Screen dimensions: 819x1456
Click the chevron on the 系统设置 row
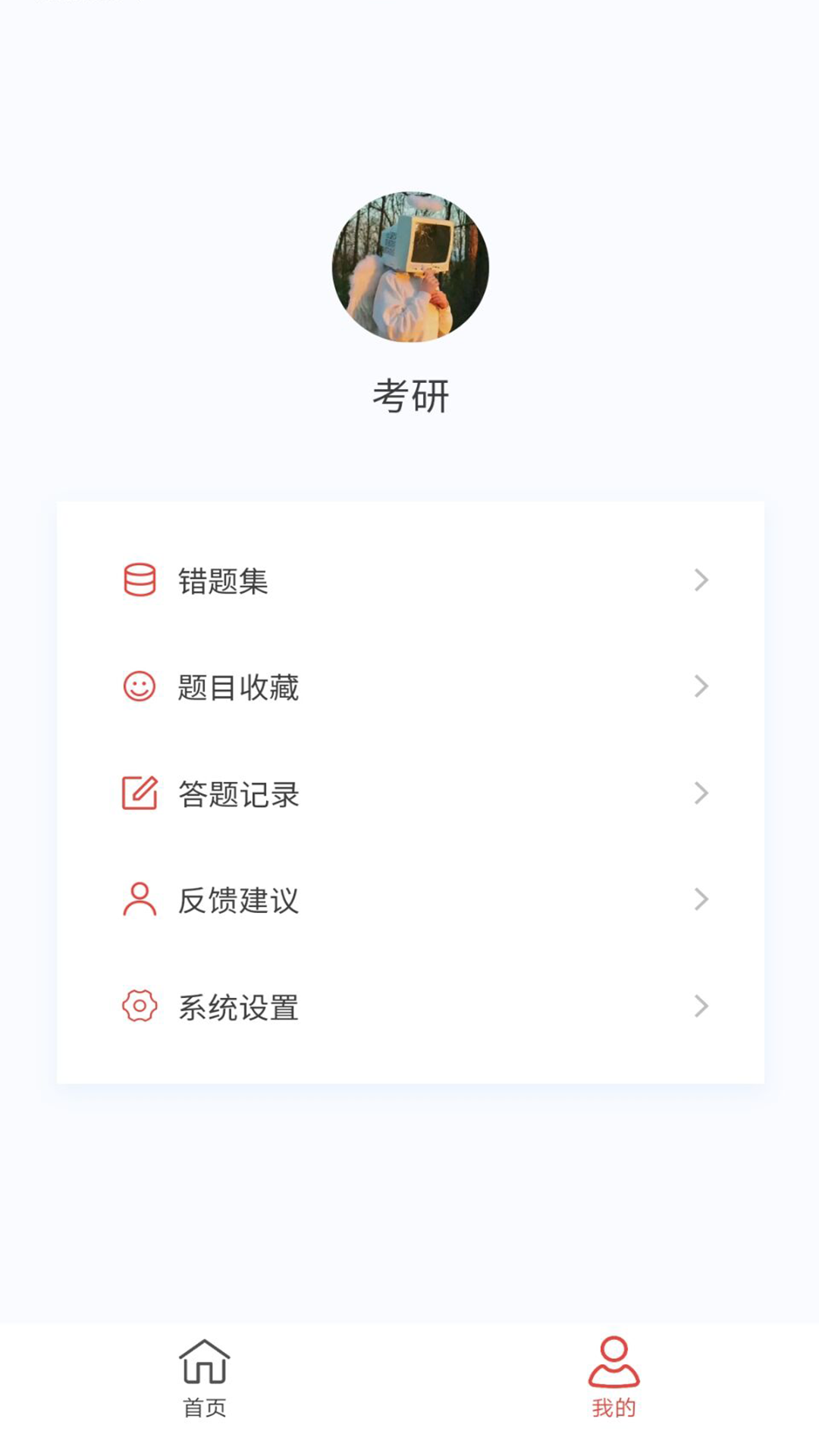click(x=701, y=1007)
